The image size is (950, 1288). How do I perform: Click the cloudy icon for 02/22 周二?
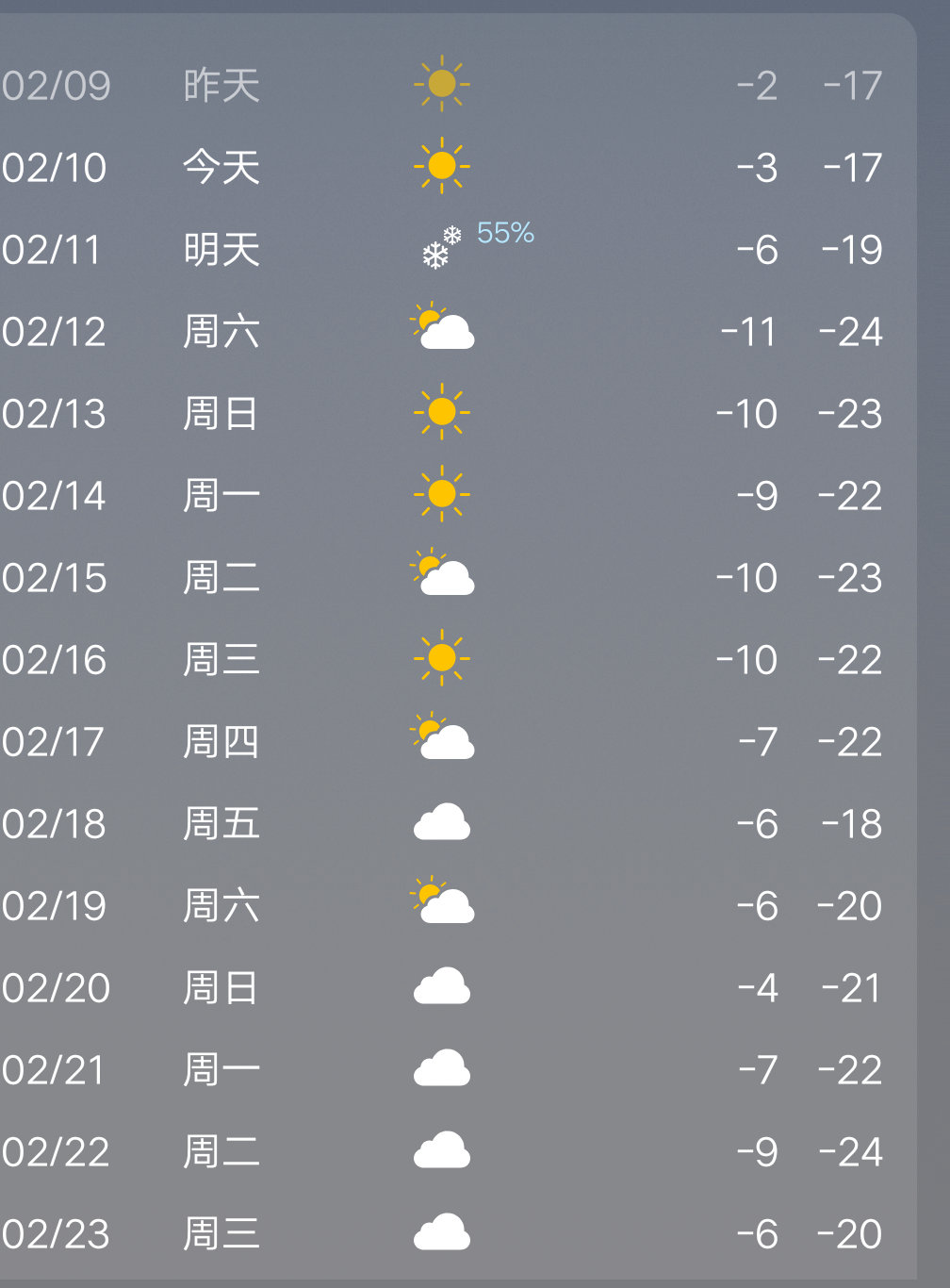pos(443,1150)
